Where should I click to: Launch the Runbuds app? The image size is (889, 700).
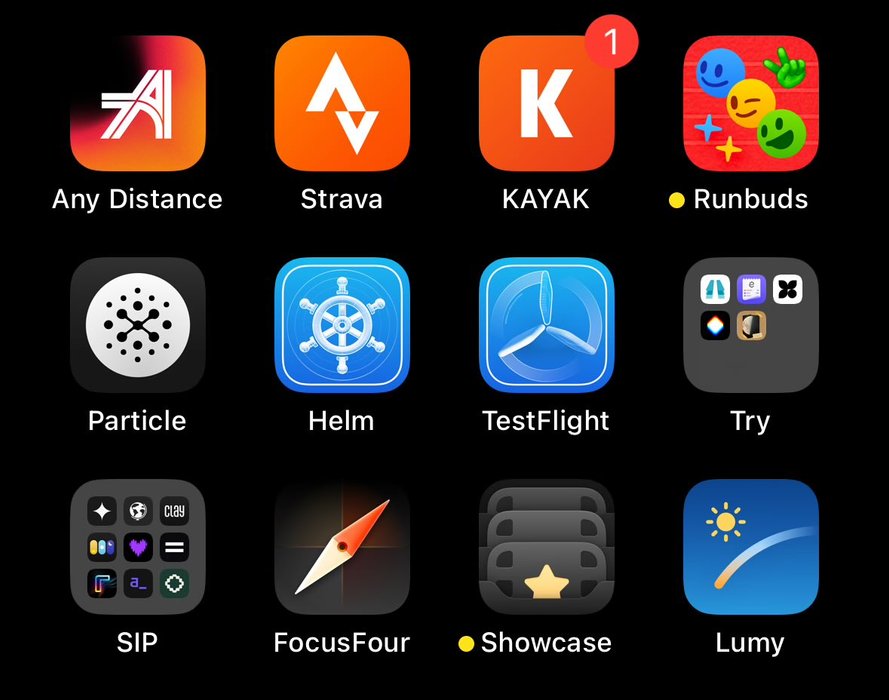click(x=750, y=104)
